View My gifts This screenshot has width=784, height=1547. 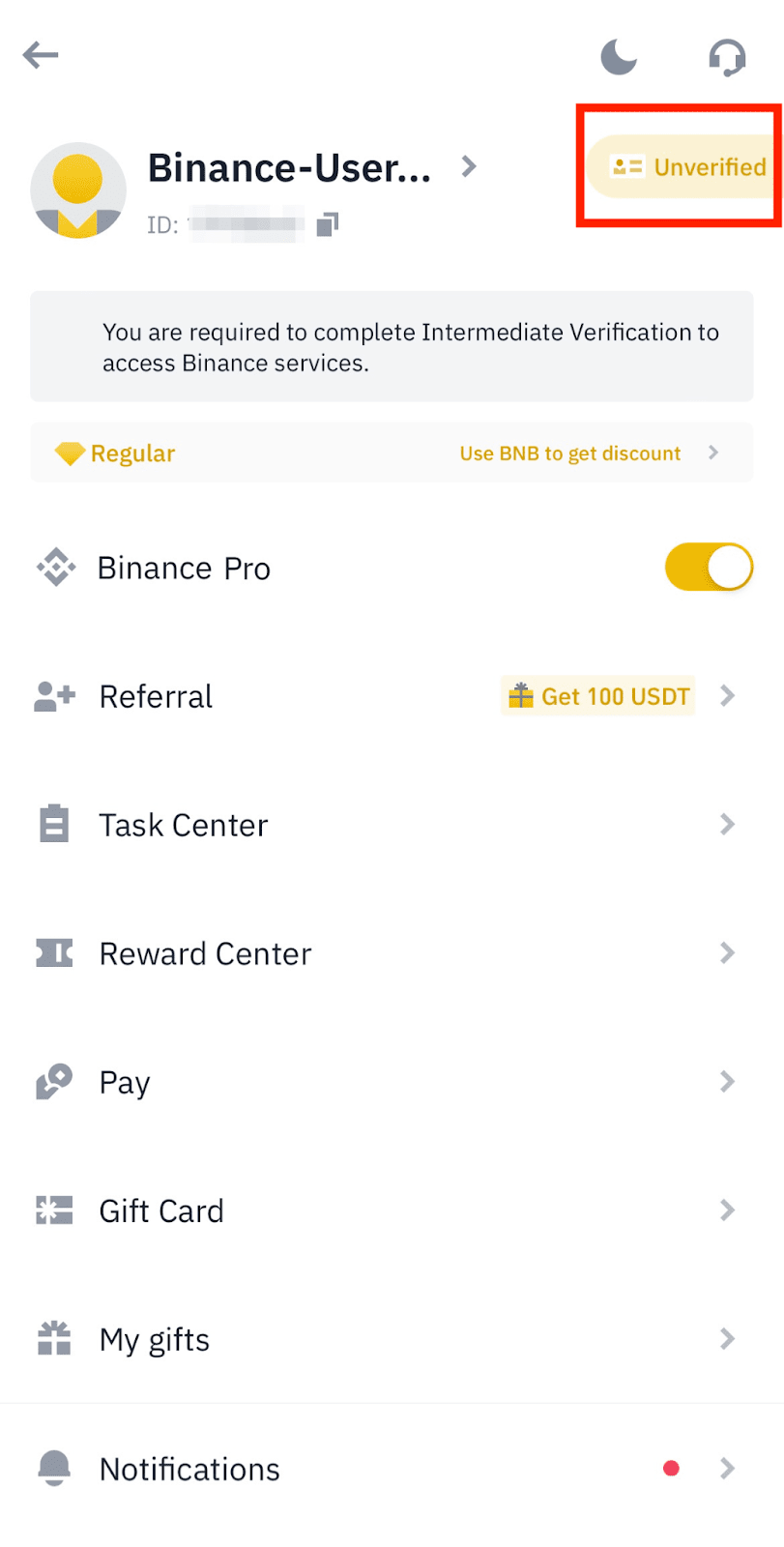click(387, 1339)
